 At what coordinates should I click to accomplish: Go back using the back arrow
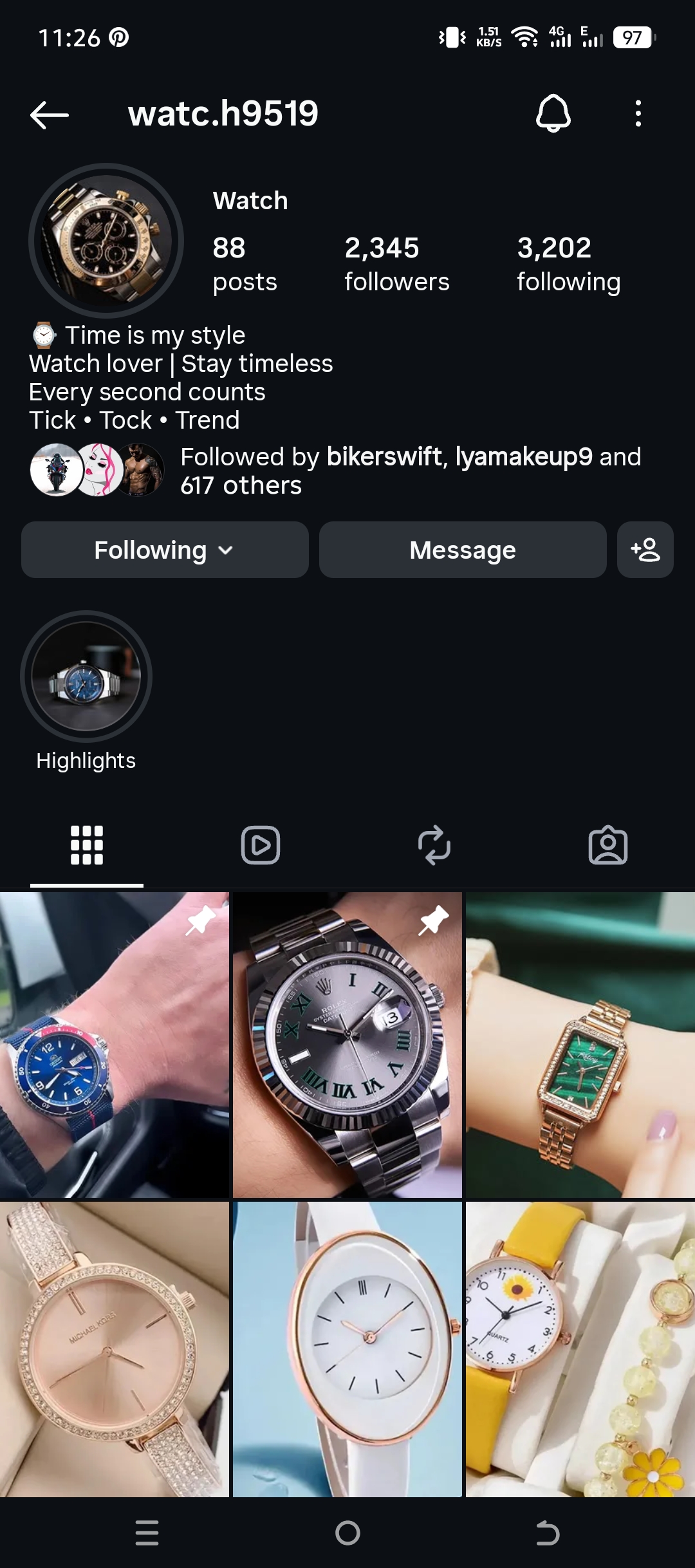(x=47, y=113)
